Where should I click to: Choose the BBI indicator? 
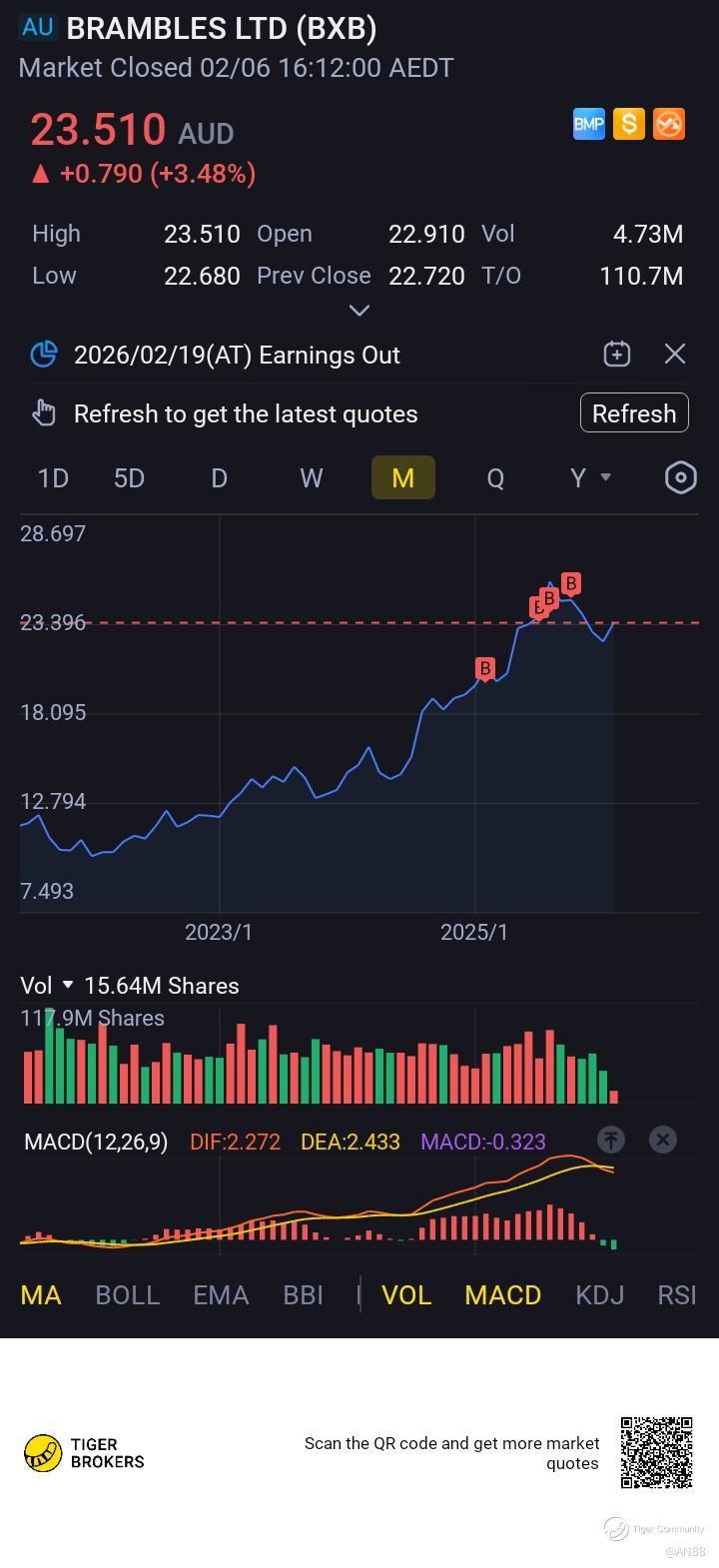tap(303, 1295)
